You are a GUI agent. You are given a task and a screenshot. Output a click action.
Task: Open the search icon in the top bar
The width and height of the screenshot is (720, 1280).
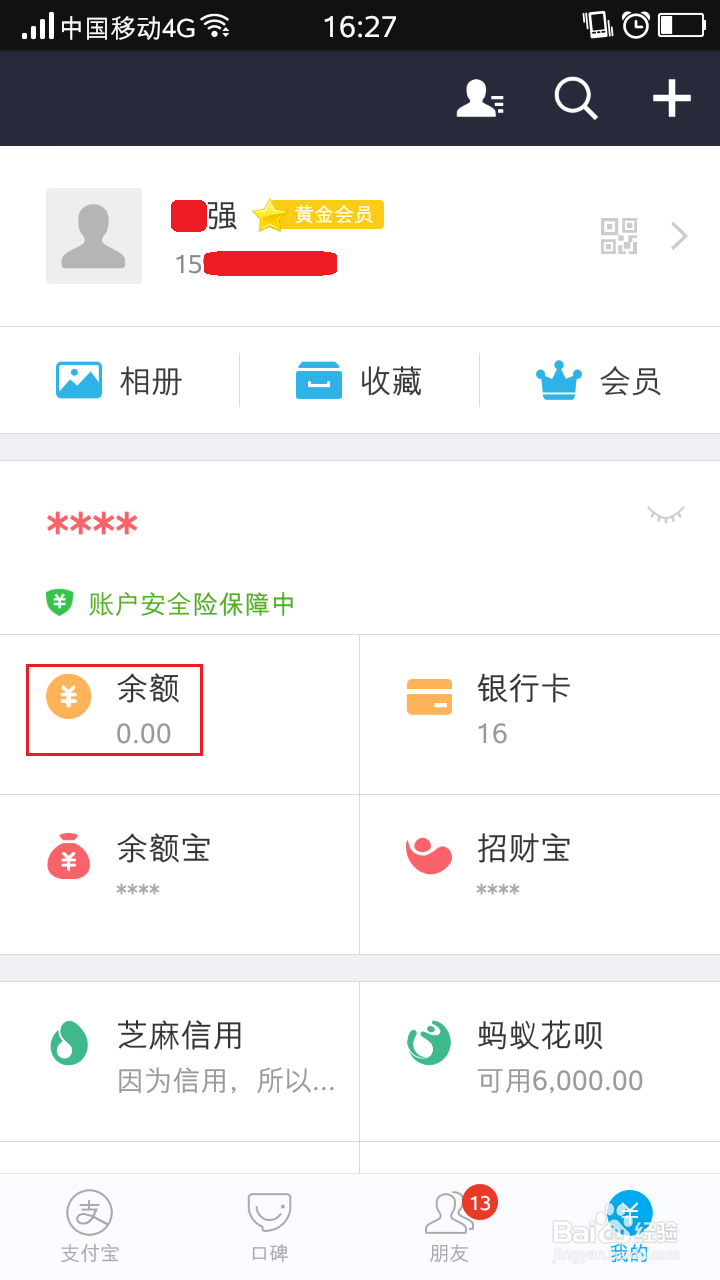point(575,98)
